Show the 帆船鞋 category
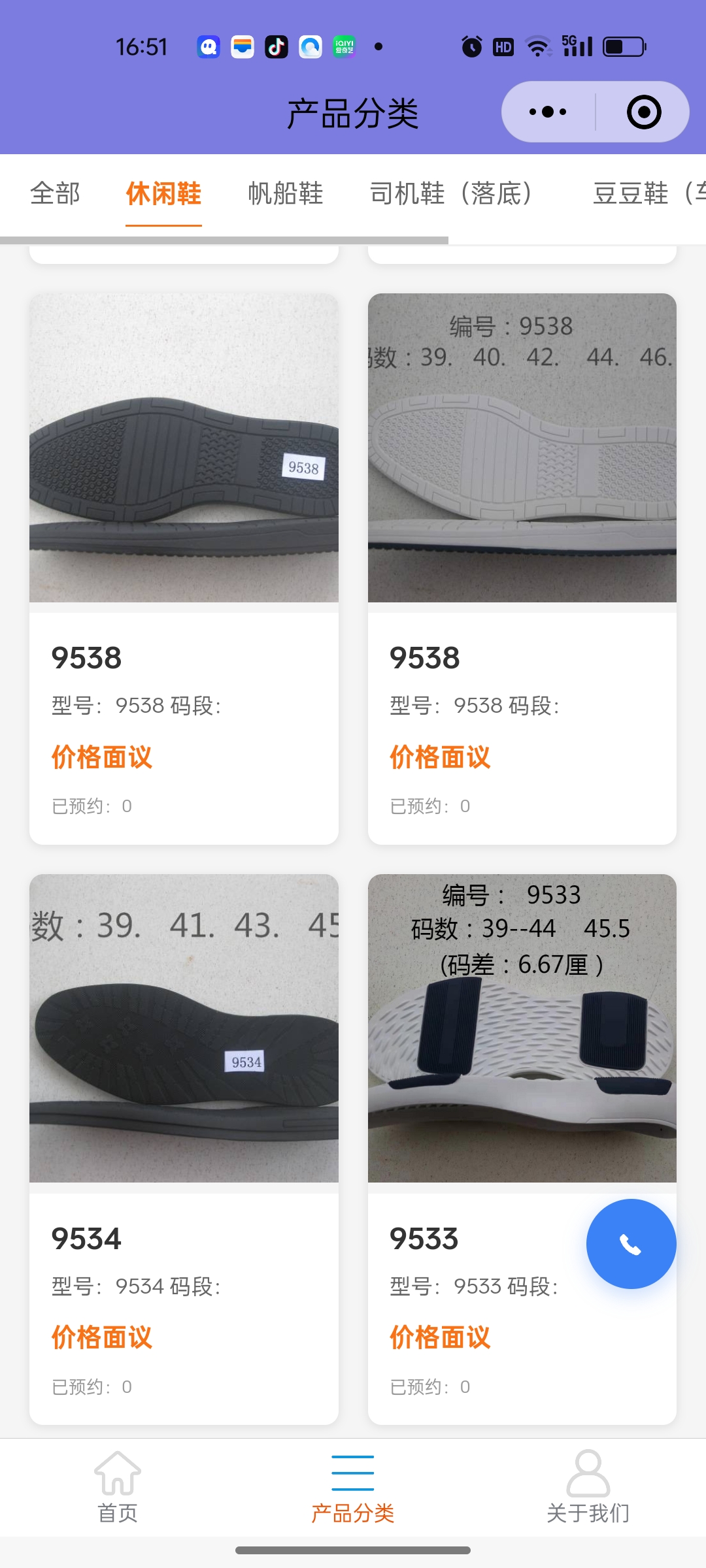Image resolution: width=706 pixels, height=1568 pixels. [286, 193]
